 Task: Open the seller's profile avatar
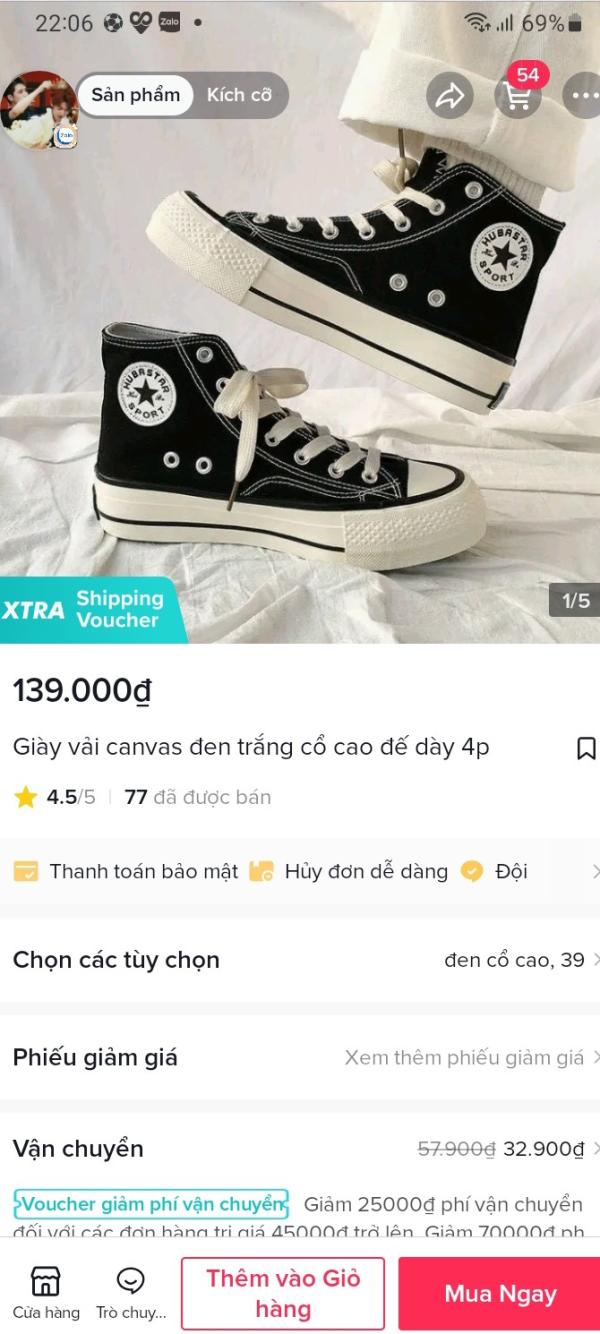point(39,108)
